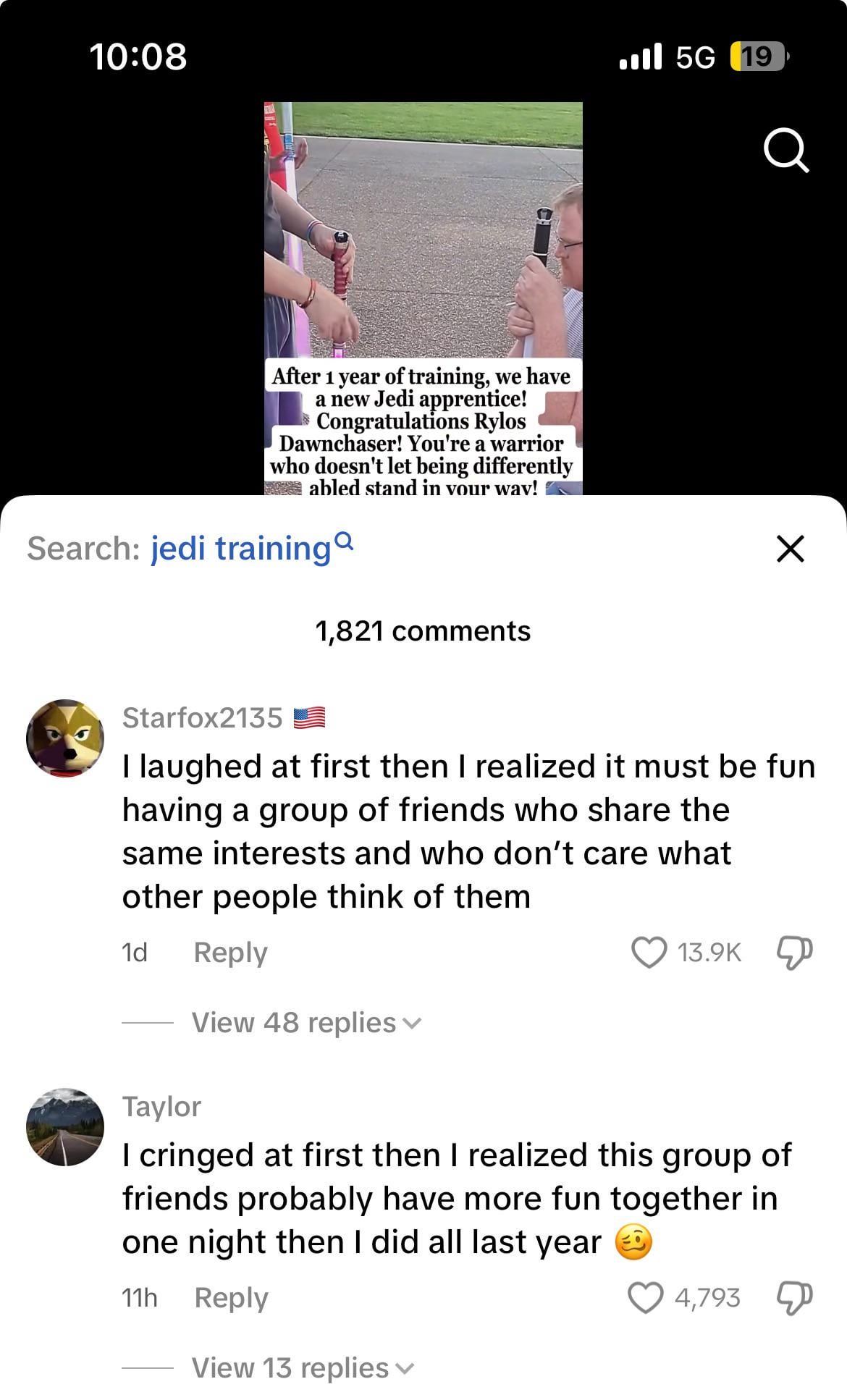This screenshot has height=1400, width=847.
Task: Close the comments panel
Action: tap(790, 549)
